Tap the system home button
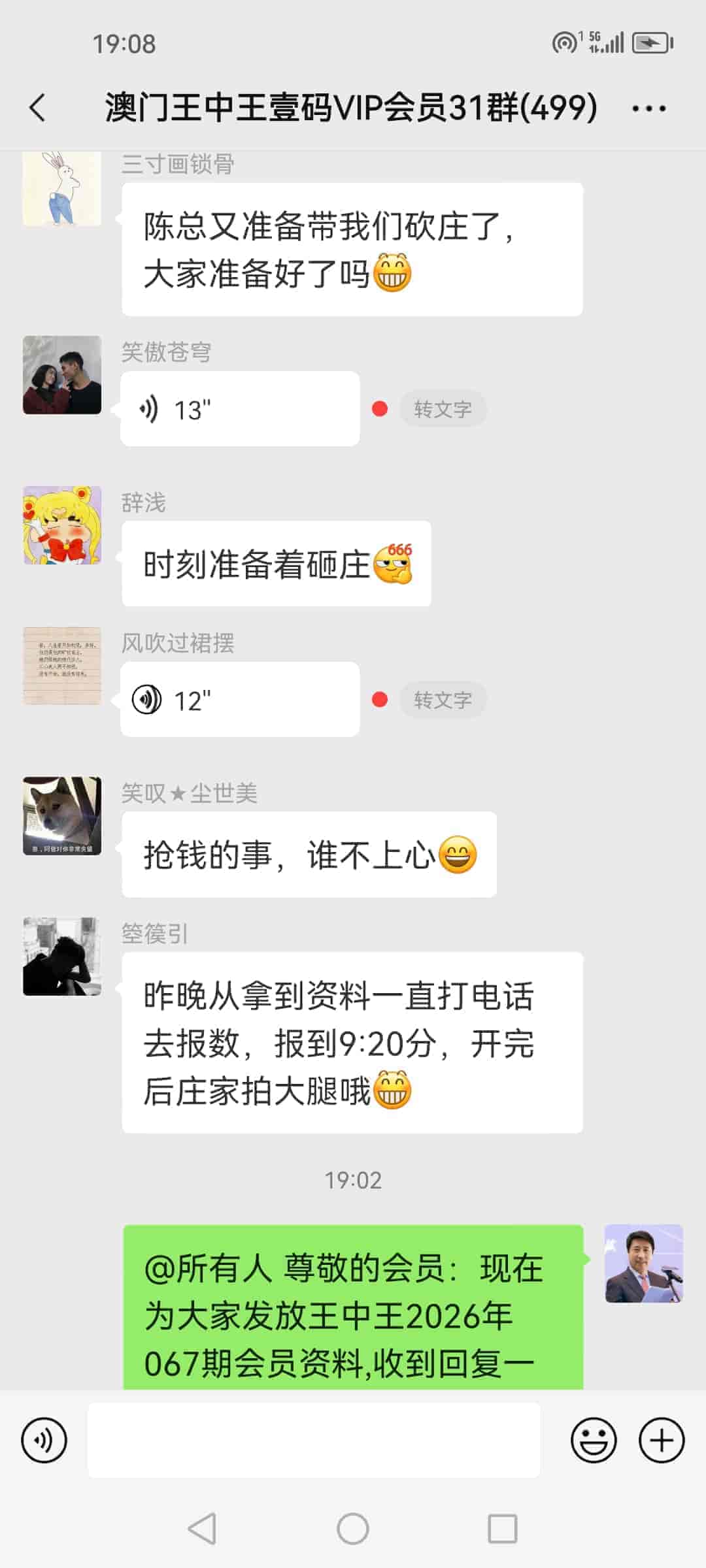The image size is (706, 1568). (353, 1529)
